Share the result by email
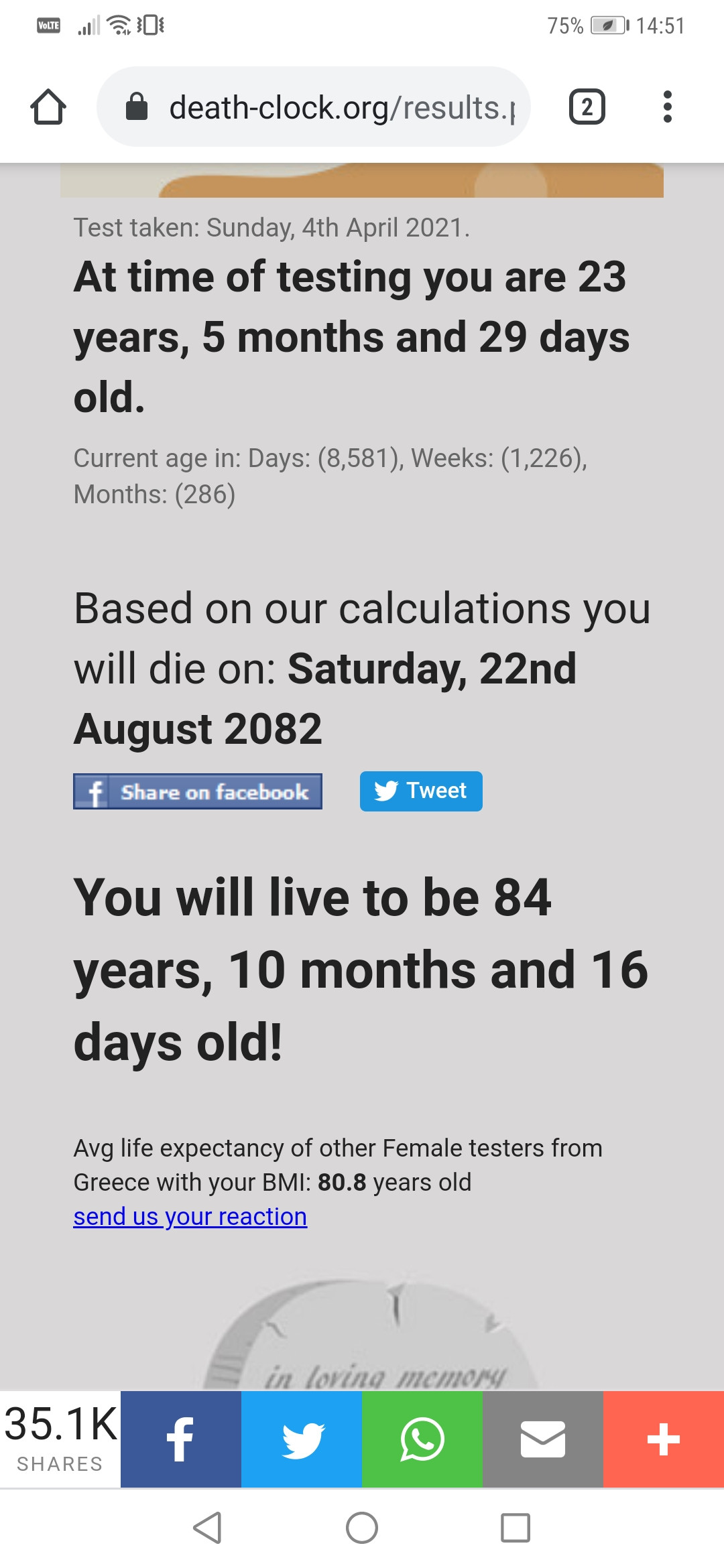This screenshot has height=1568, width=724. (x=543, y=1439)
